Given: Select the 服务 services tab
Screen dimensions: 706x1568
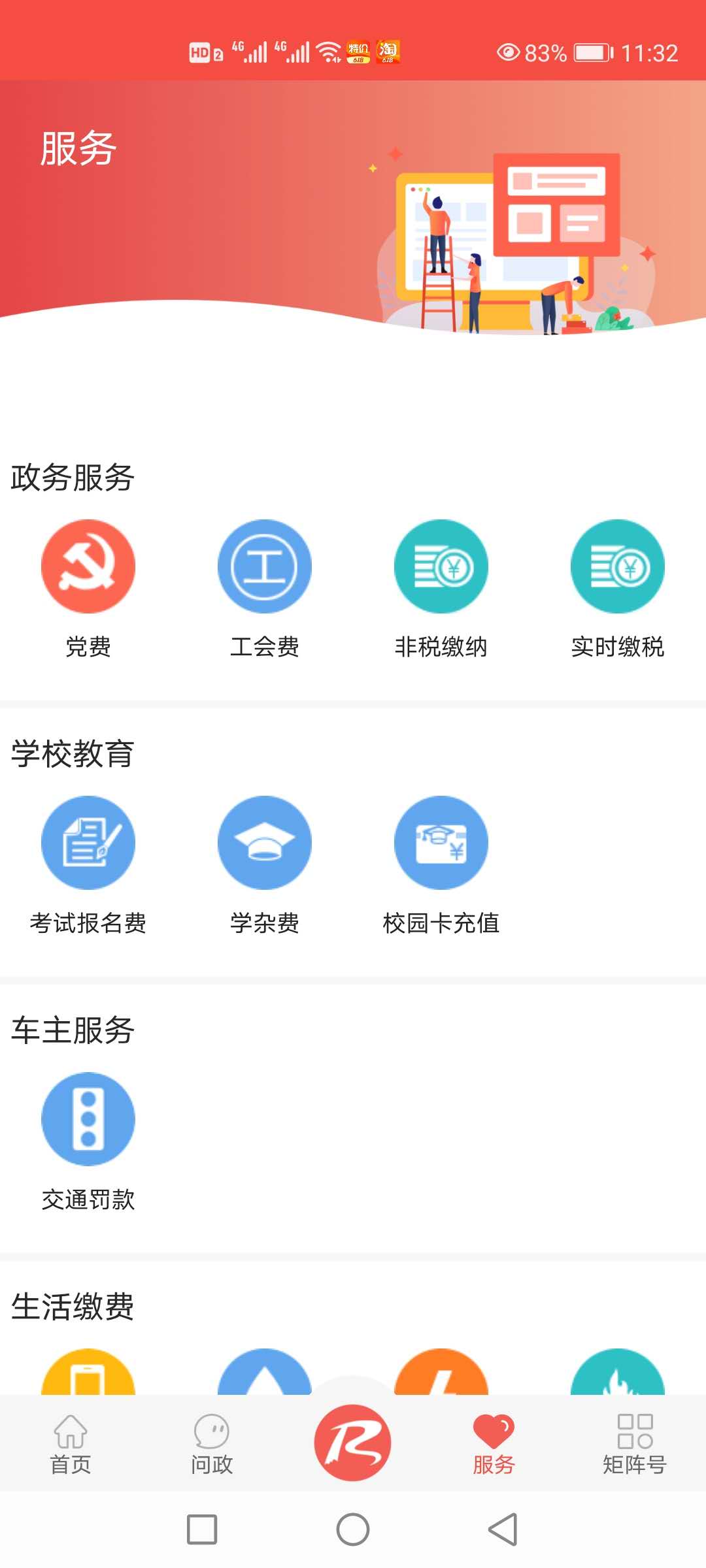Looking at the screenshot, I should point(494,1444).
